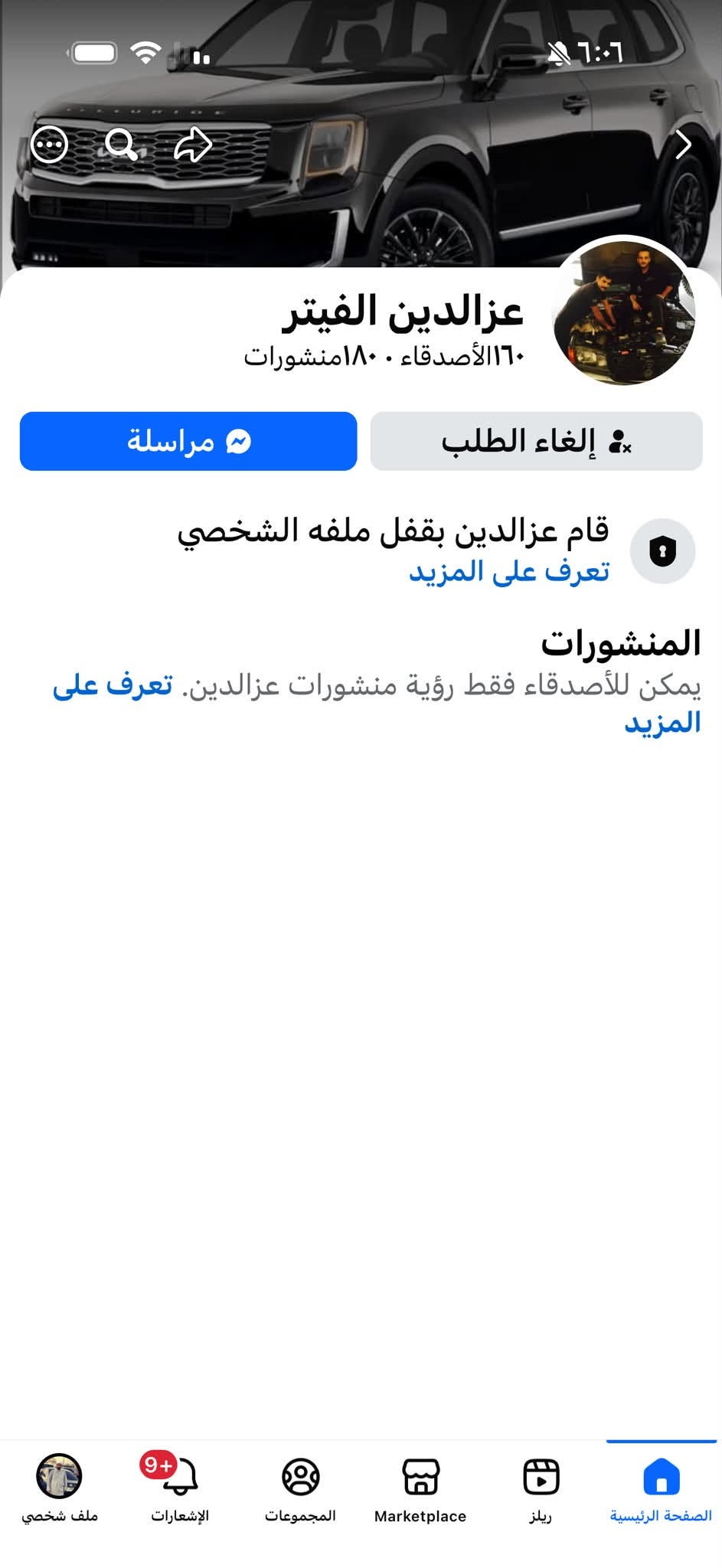Open تعرف على المزيد under locked profile notice
The height and width of the screenshot is (1568, 722).
[x=509, y=571]
